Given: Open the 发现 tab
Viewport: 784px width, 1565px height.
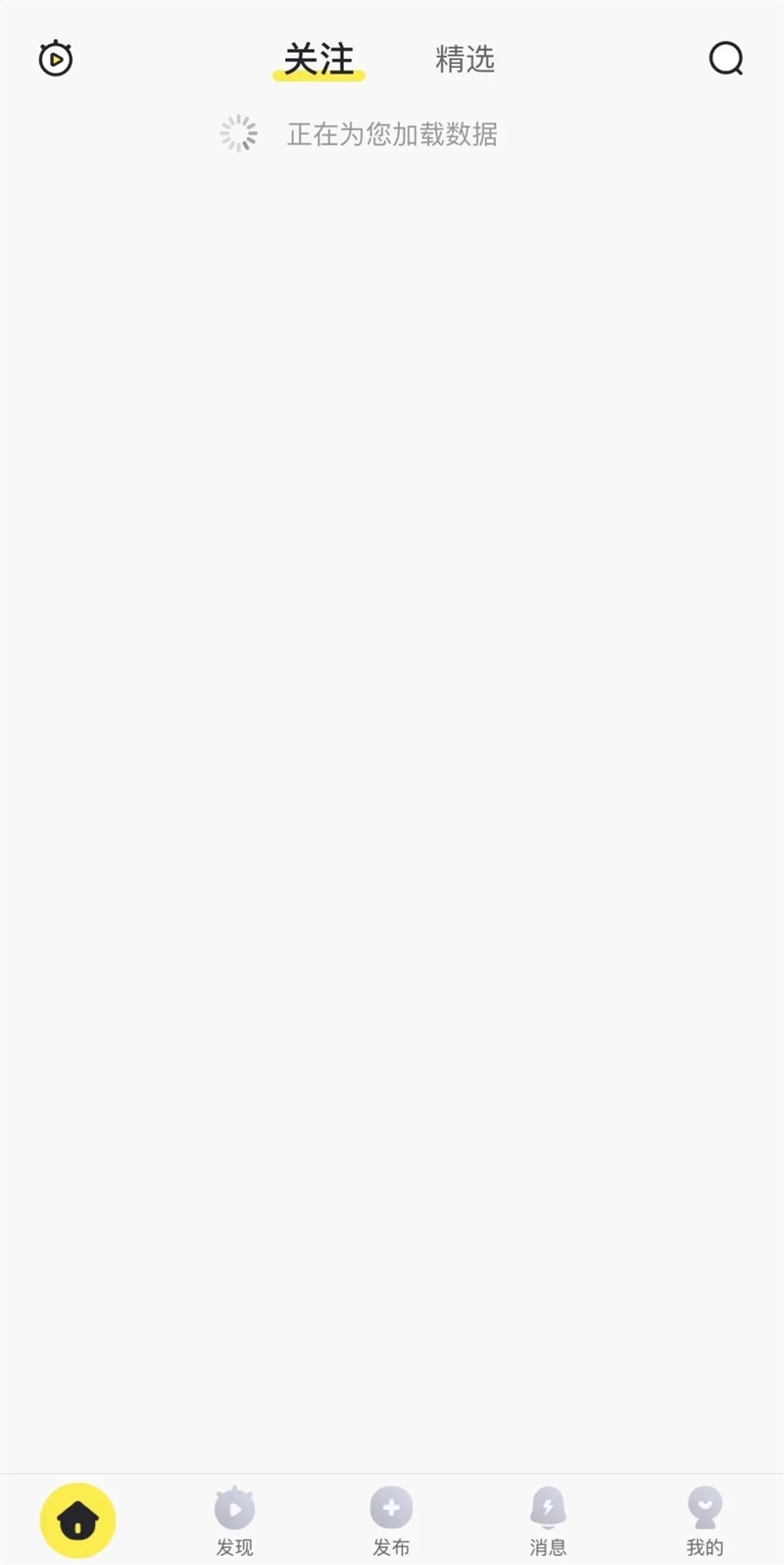Looking at the screenshot, I should [x=234, y=1521].
